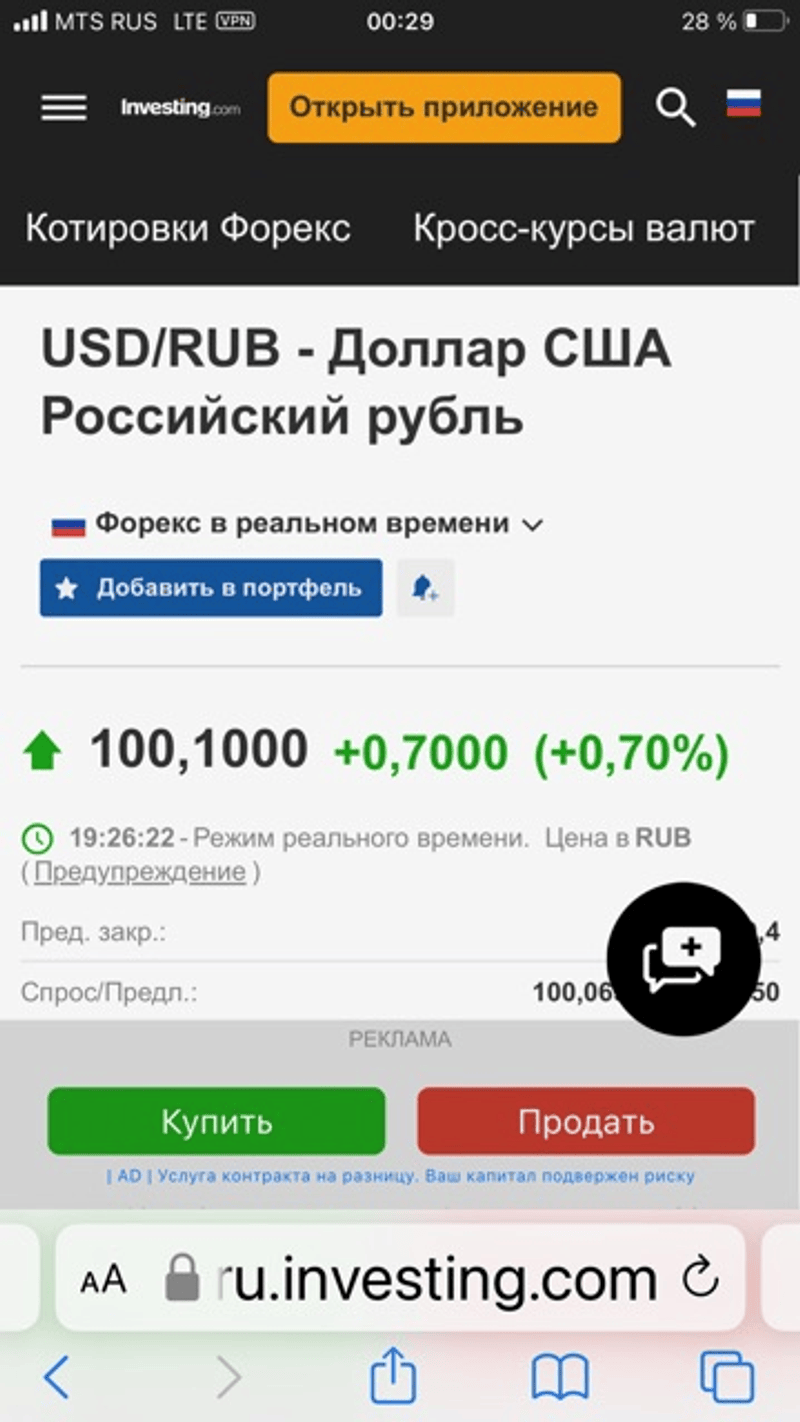Open the comment chat bubble button

[x=683, y=958]
